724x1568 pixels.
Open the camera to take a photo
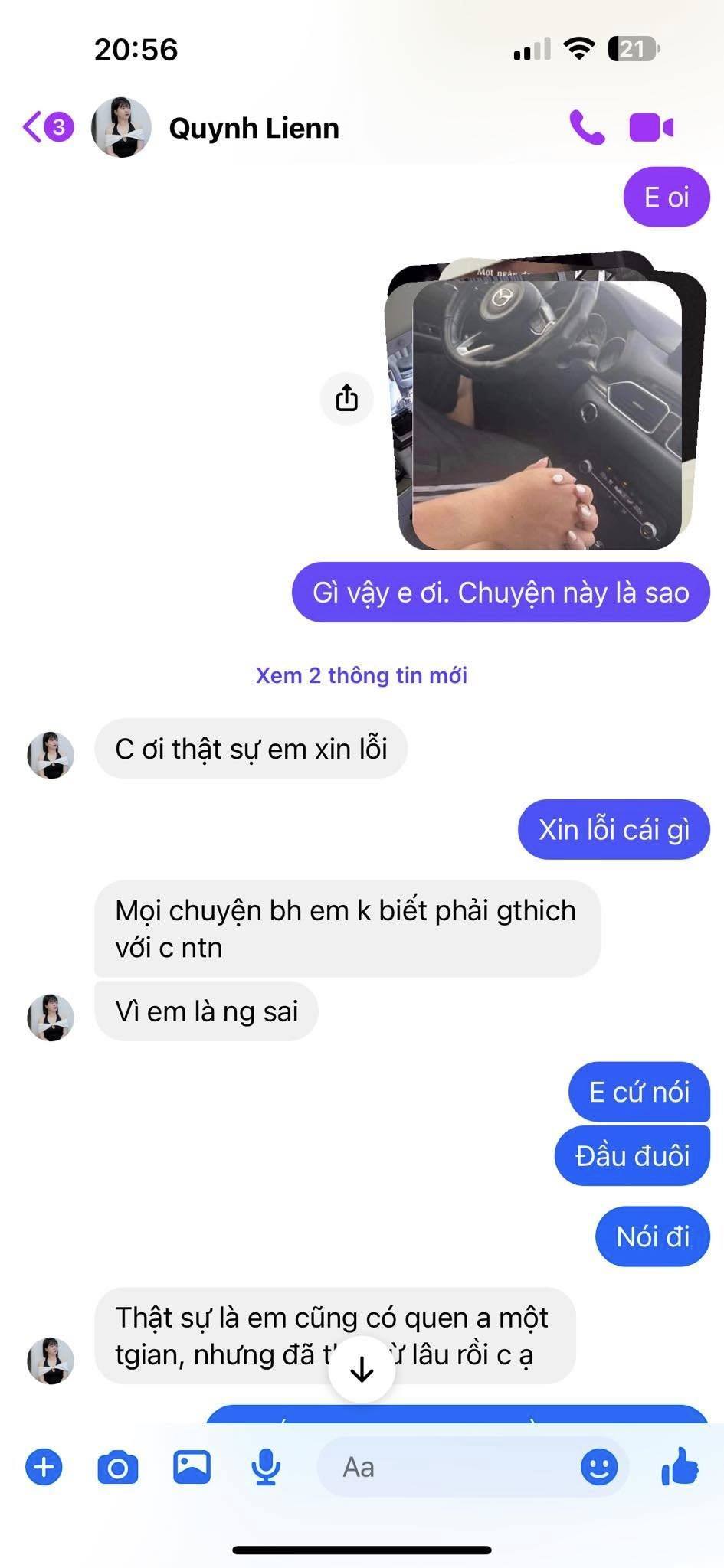point(118,1467)
